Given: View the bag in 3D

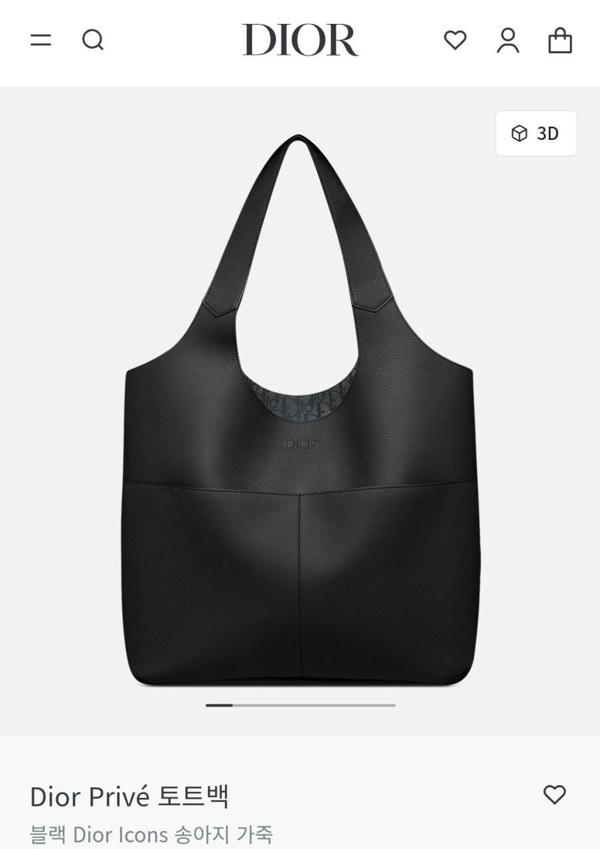Looking at the screenshot, I should [536, 133].
